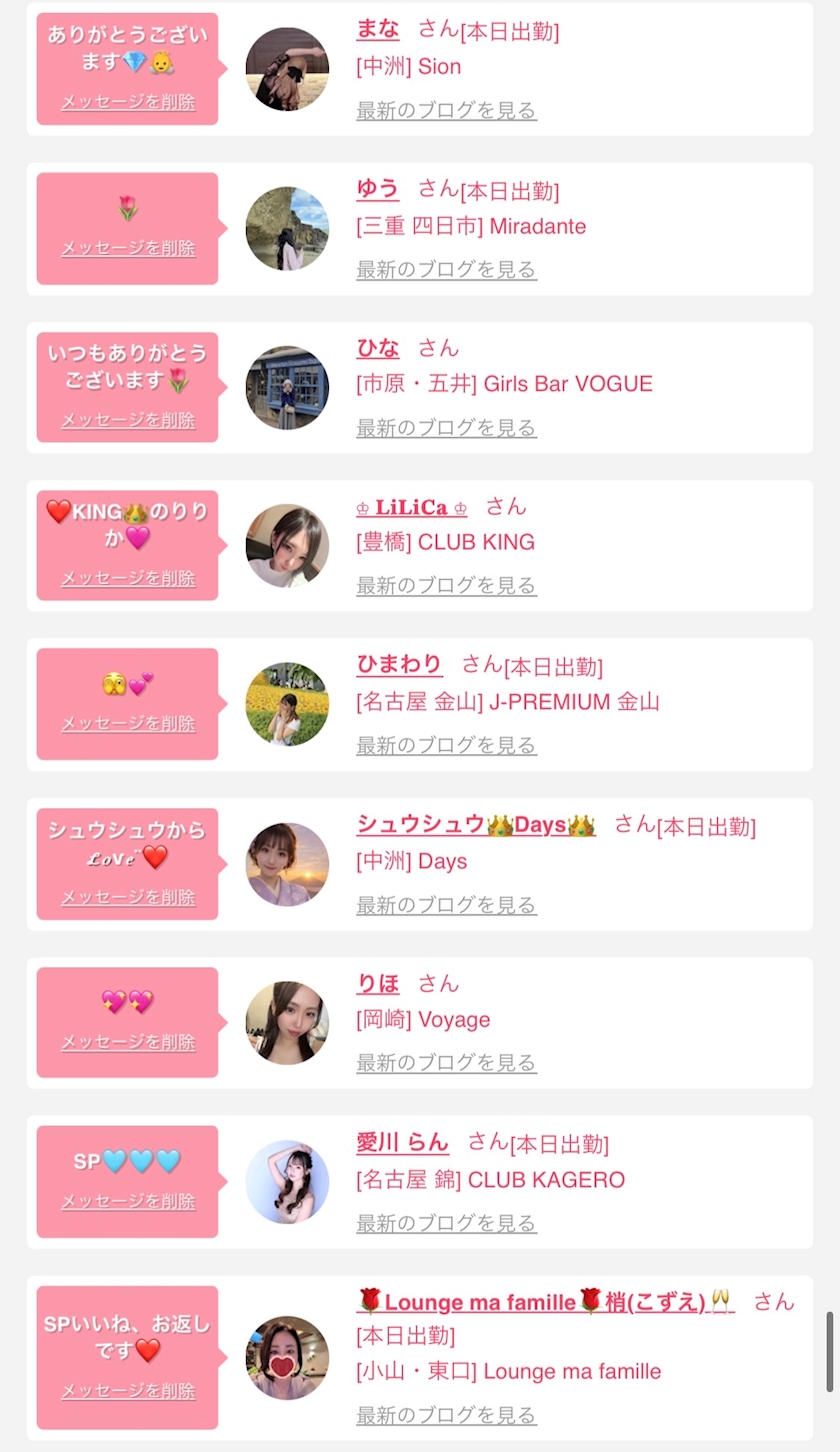Tap ゆう's profile photo
This screenshot has width=840, height=1452.
[287, 229]
